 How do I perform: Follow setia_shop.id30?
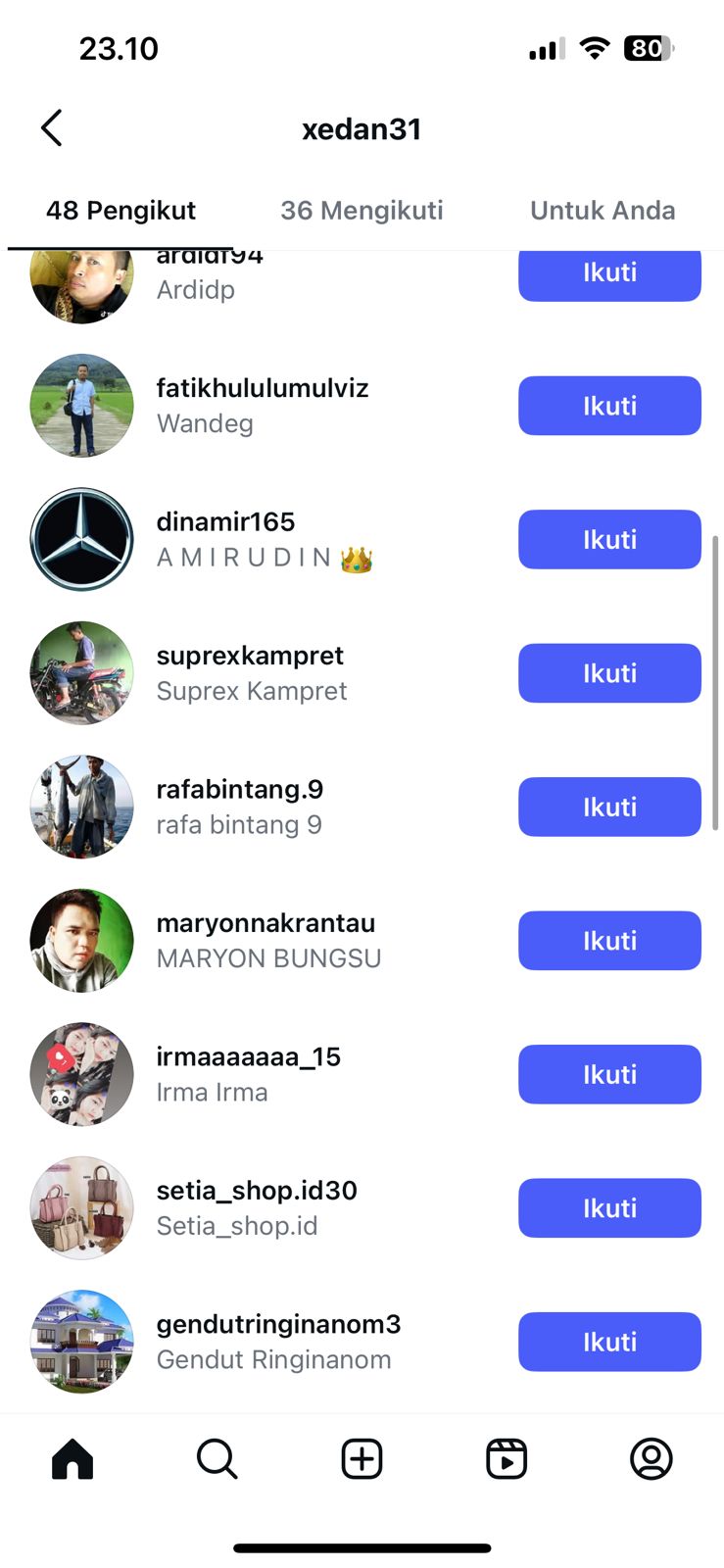pyautogui.click(x=609, y=1208)
